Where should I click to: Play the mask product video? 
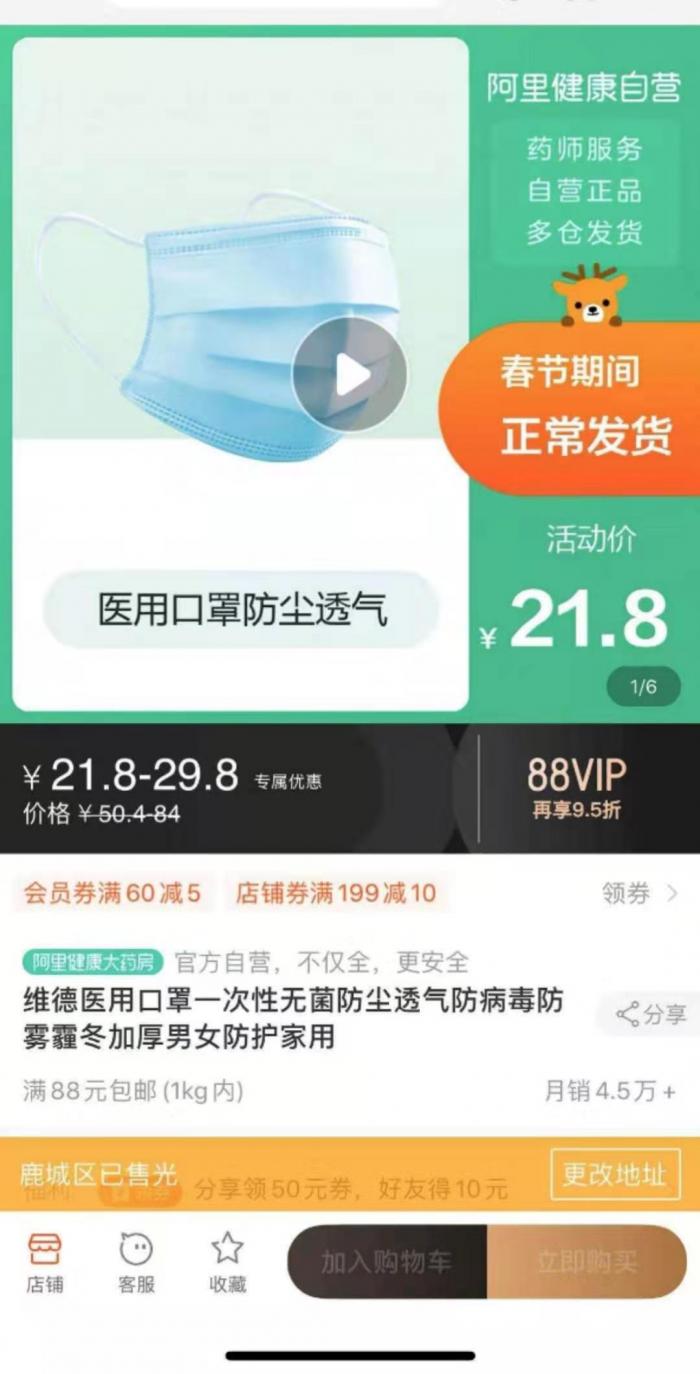point(349,375)
